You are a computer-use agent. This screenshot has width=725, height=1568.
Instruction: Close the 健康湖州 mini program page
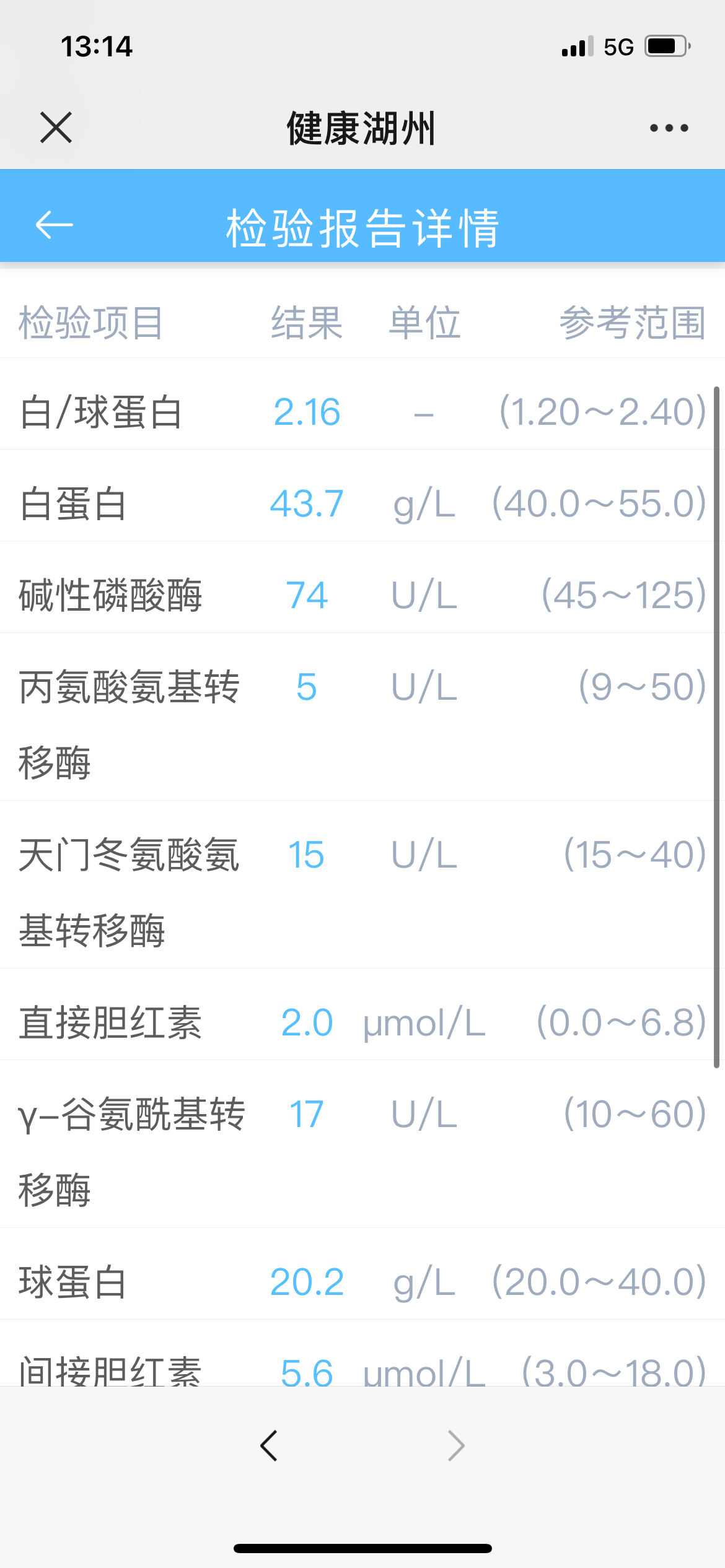tap(56, 128)
